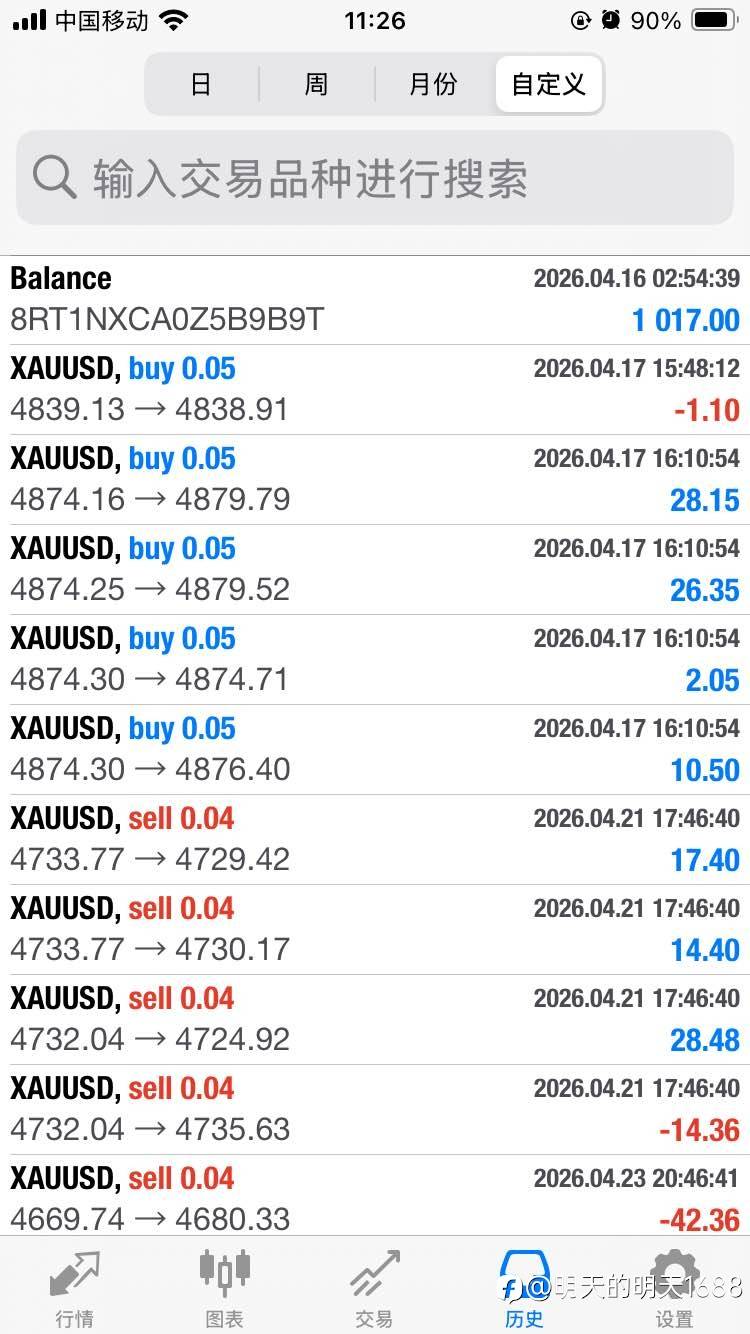Open the 设置 tab
Viewport: 750px width, 1334px height.
coord(675,1288)
